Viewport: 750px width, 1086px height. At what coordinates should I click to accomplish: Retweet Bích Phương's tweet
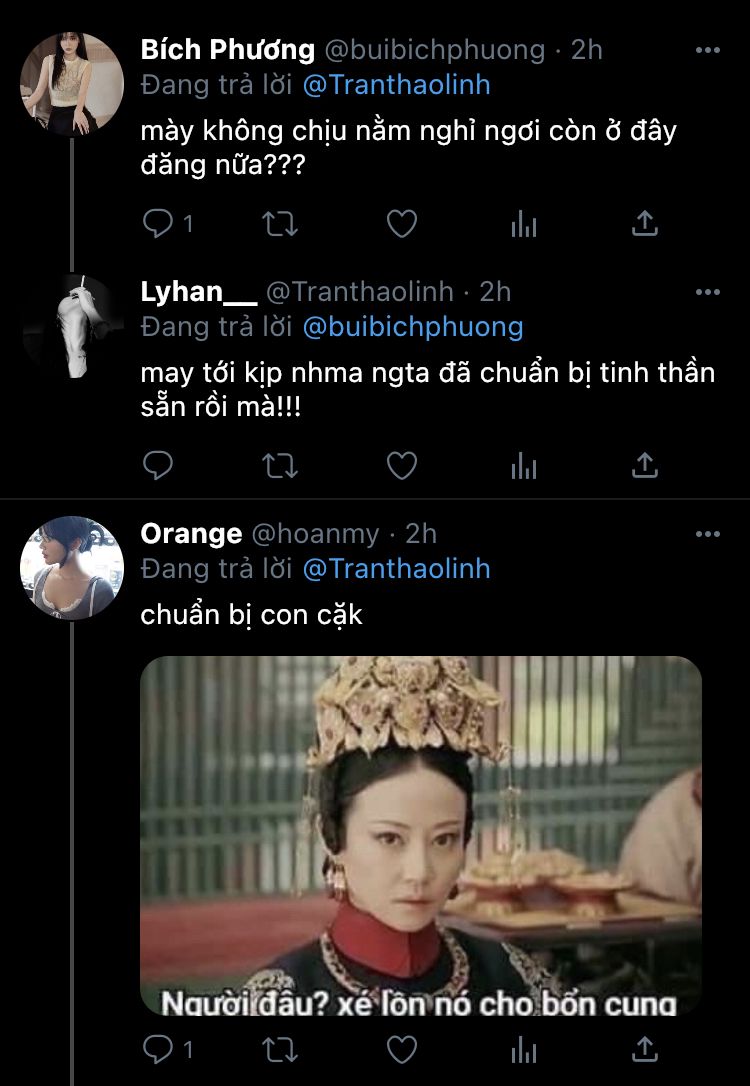click(279, 224)
